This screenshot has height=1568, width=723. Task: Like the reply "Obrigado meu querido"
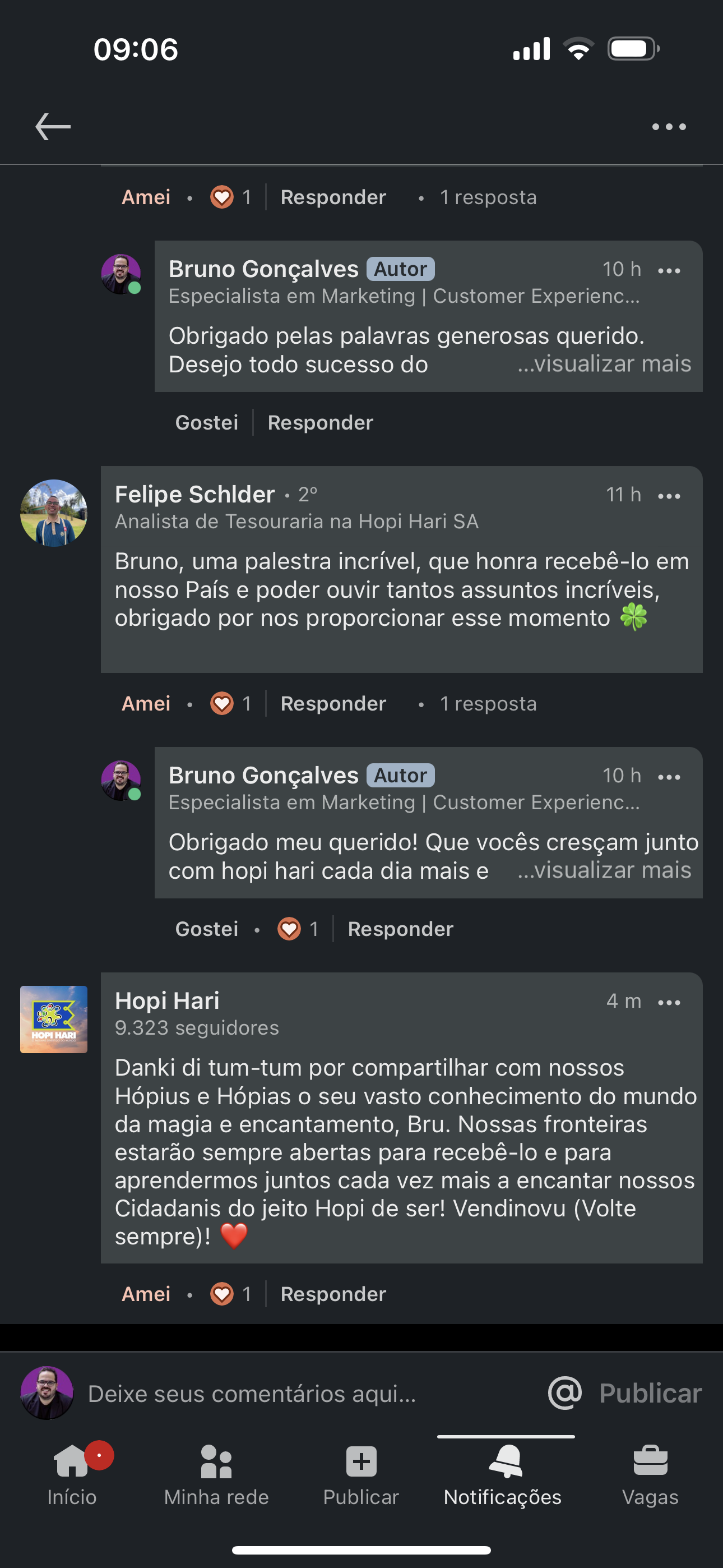click(206, 929)
